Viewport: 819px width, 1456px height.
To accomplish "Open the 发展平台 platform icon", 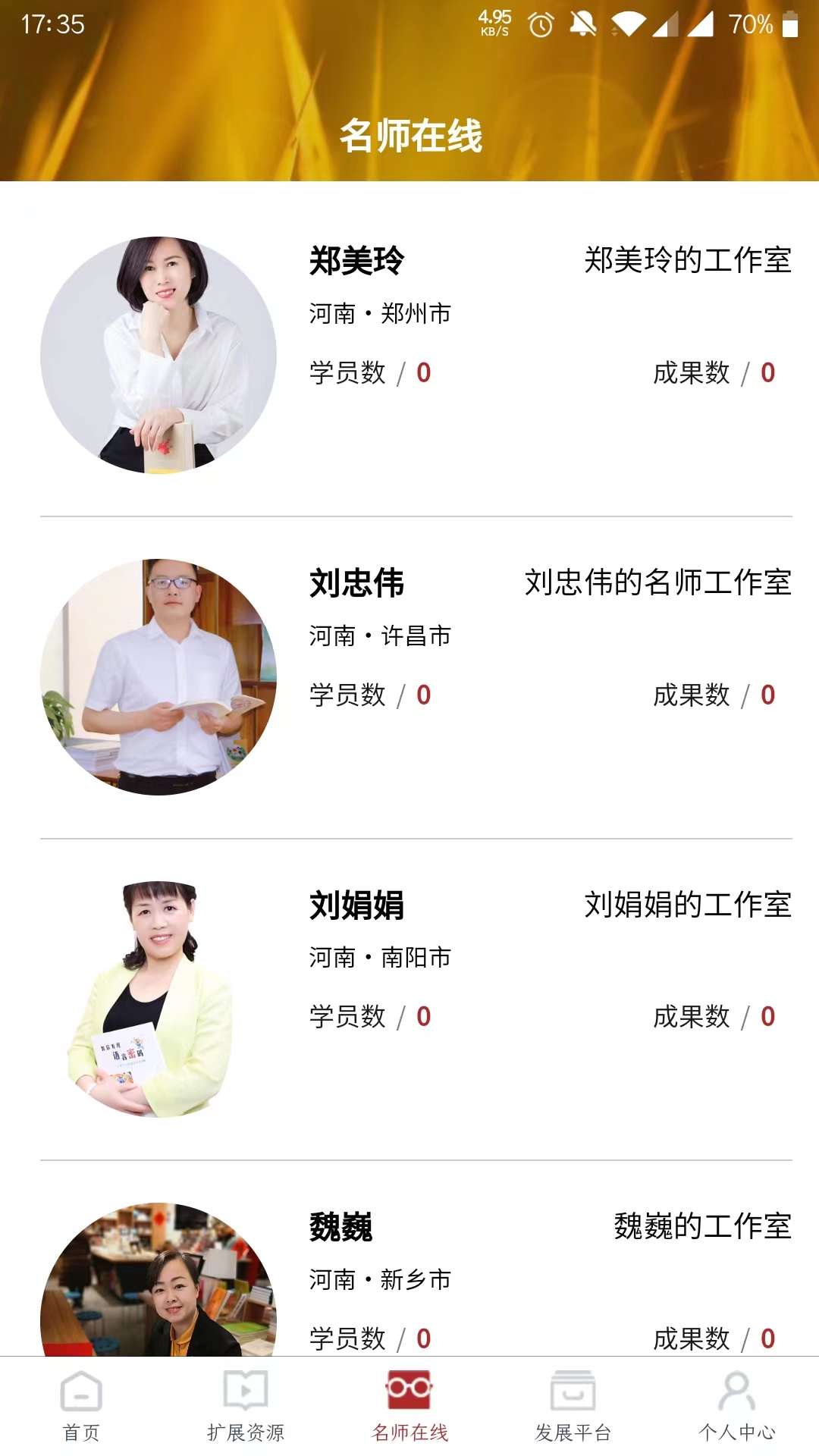I will tap(573, 1407).
